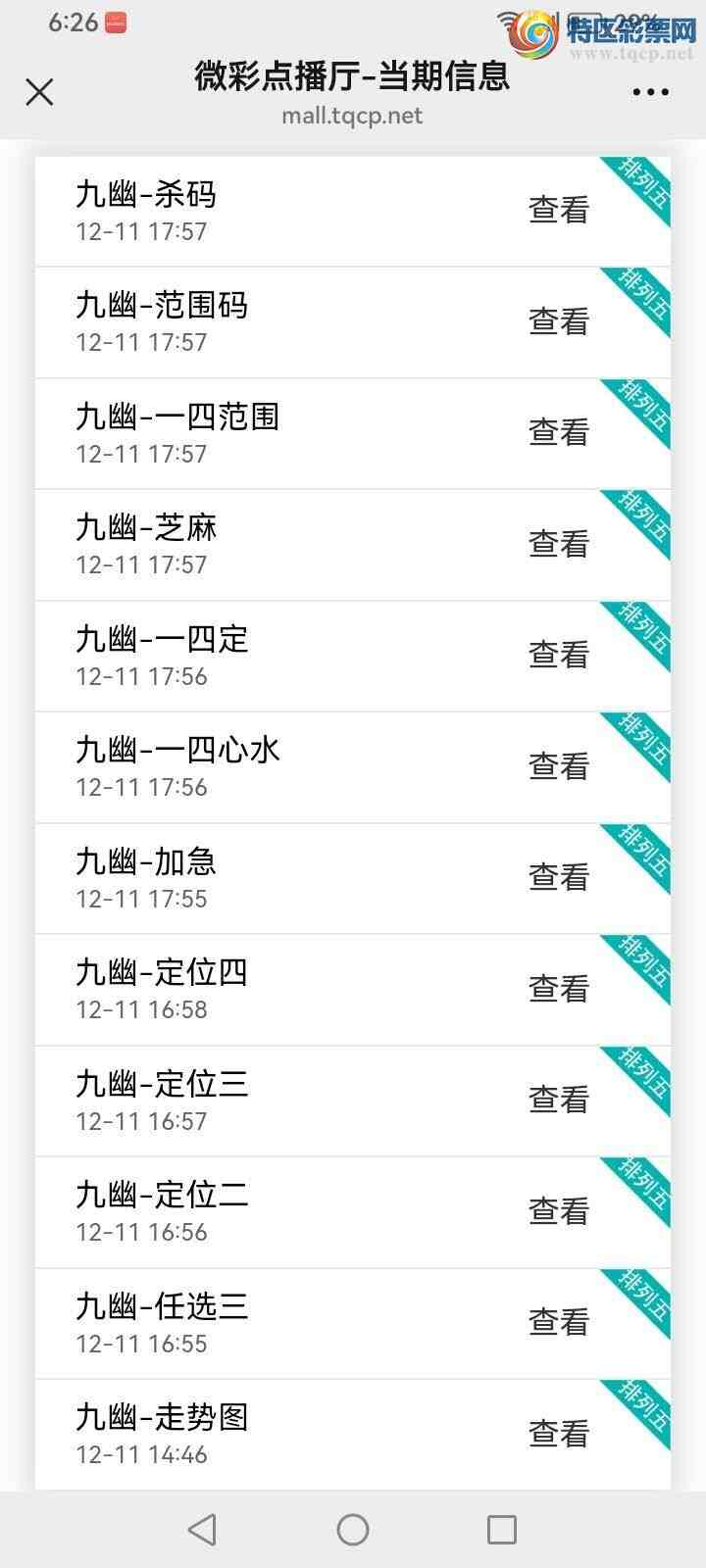Tap 查看 next to 九幽-任选三

click(x=557, y=1321)
